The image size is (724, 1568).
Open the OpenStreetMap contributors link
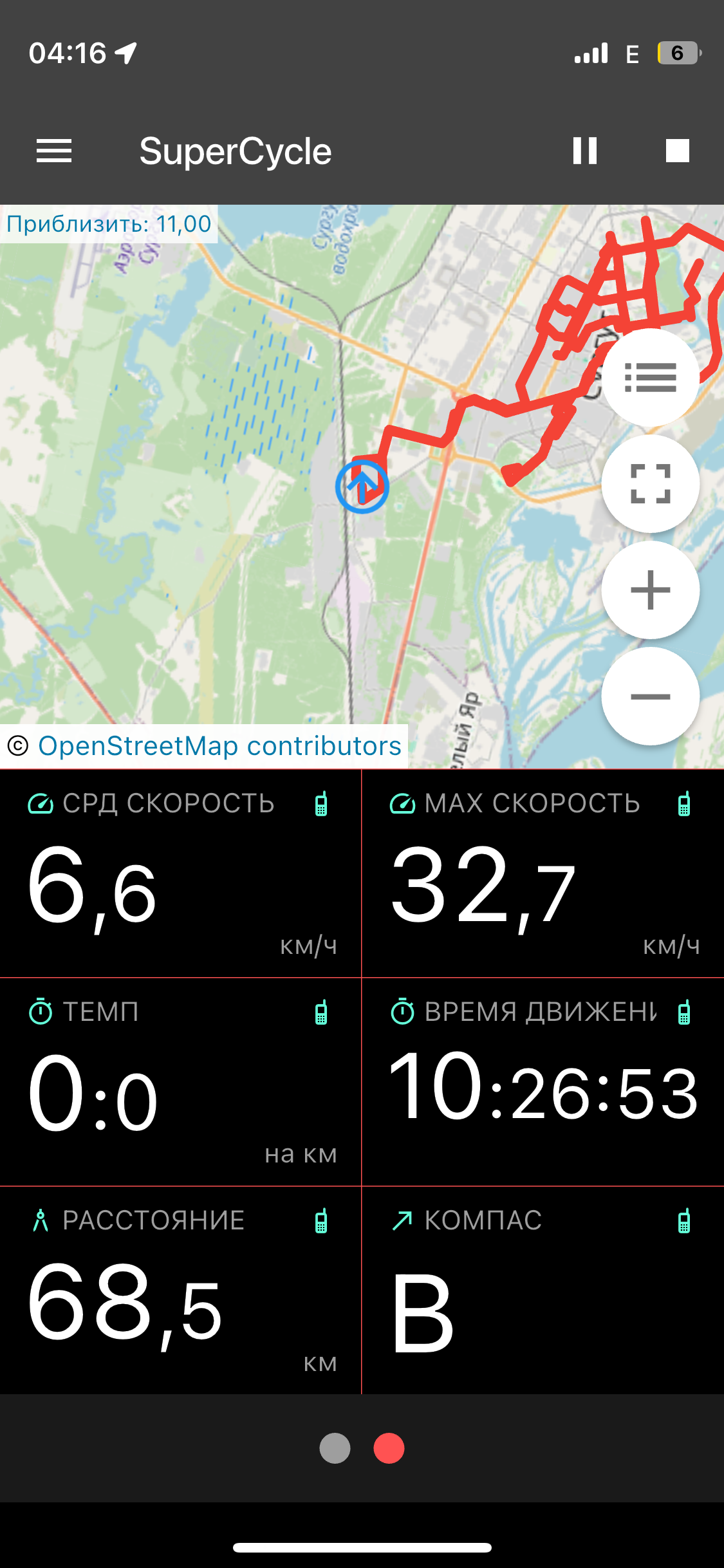[219, 746]
